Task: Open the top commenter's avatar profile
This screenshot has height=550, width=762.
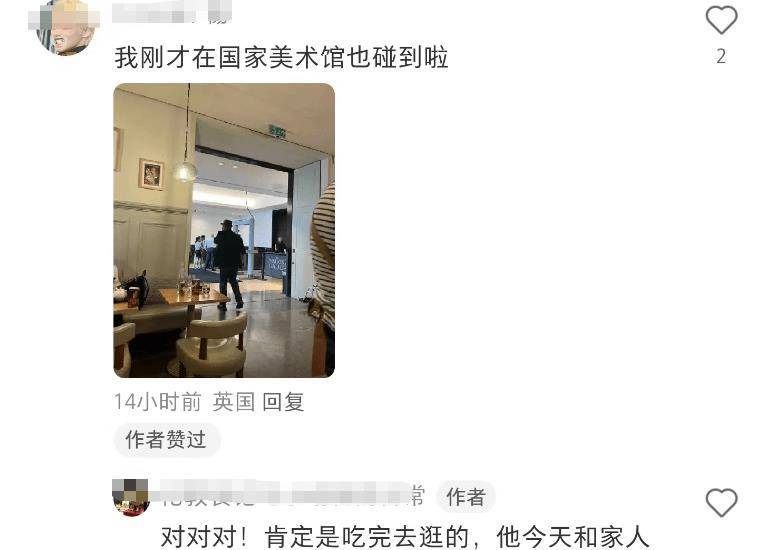Action: point(65,25)
